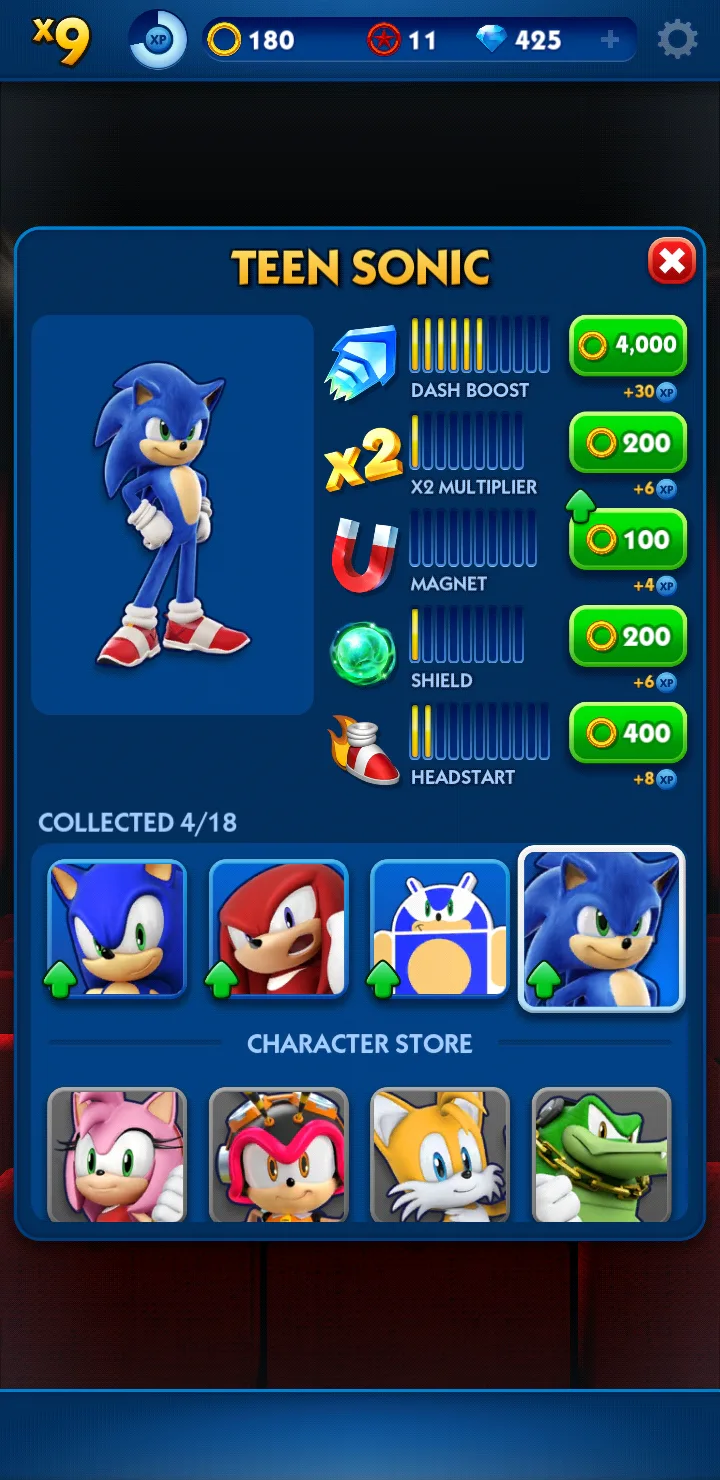Screen dimensions: 720x1480
Task: Close the Teen Sonic panel
Action: pos(672,263)
